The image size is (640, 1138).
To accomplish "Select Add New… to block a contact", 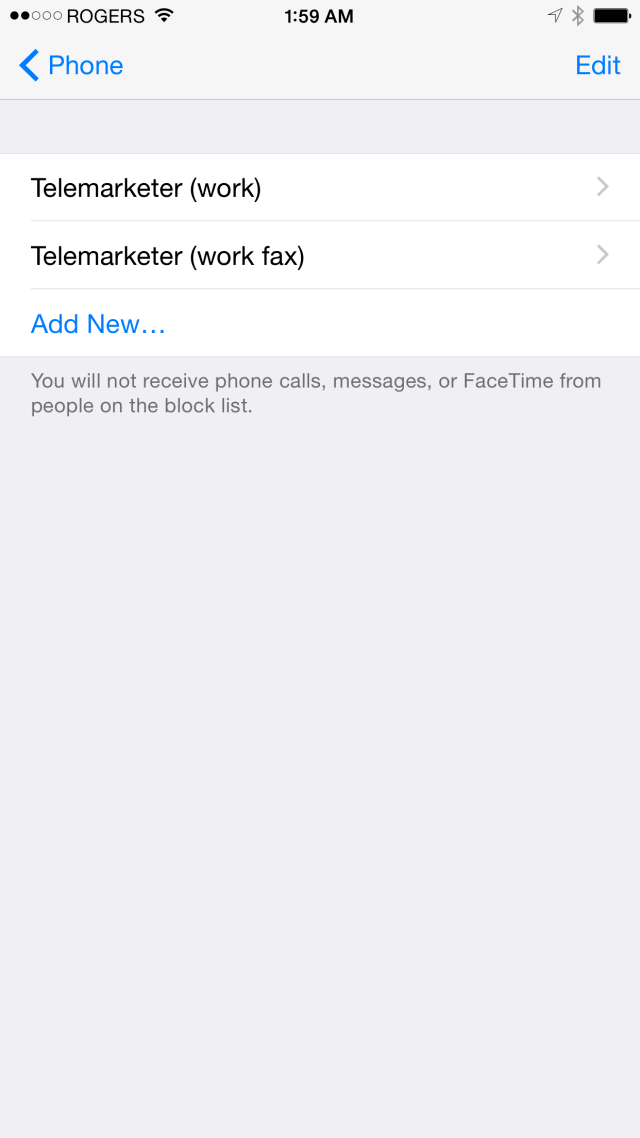I will pos(320,323).
